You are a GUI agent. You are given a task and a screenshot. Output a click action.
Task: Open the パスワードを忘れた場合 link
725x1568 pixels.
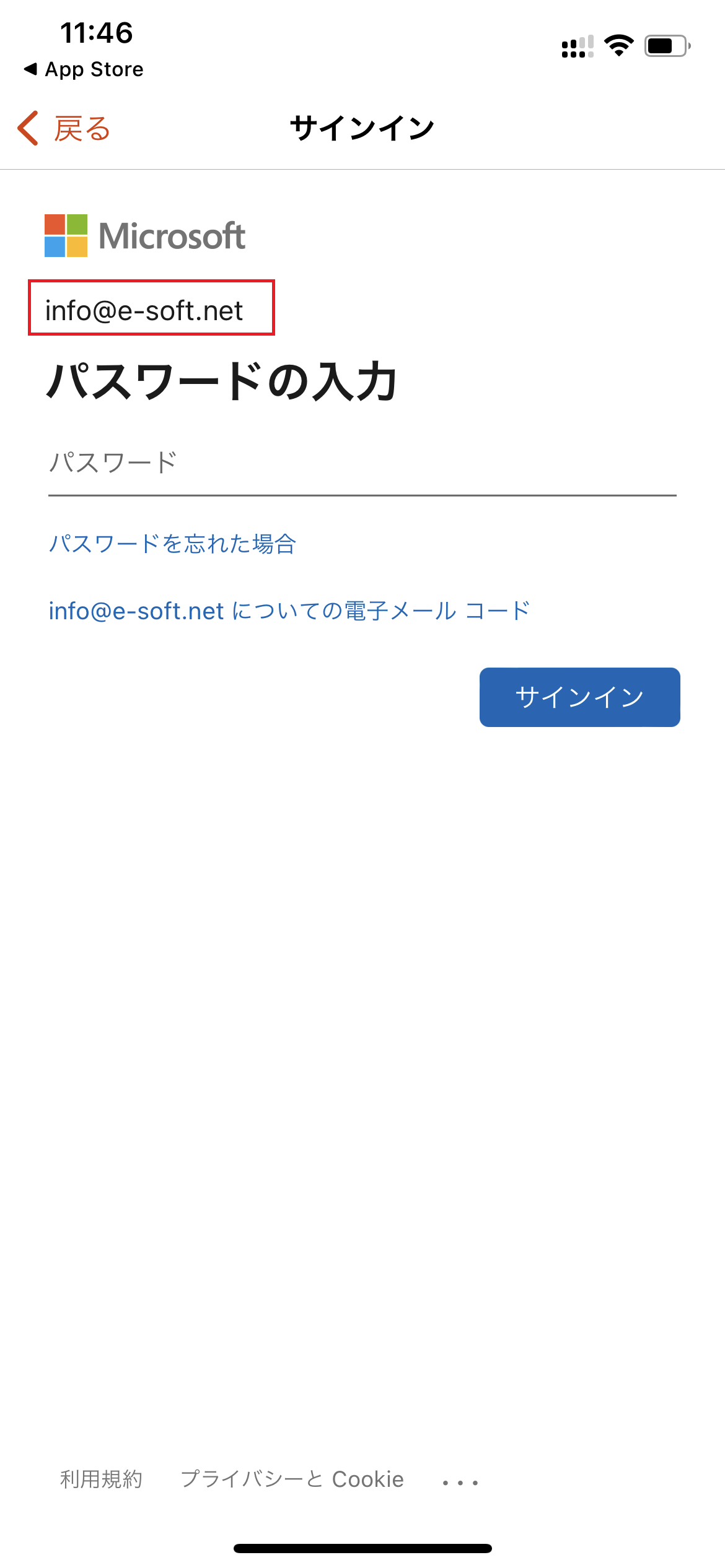pos(172,544)
